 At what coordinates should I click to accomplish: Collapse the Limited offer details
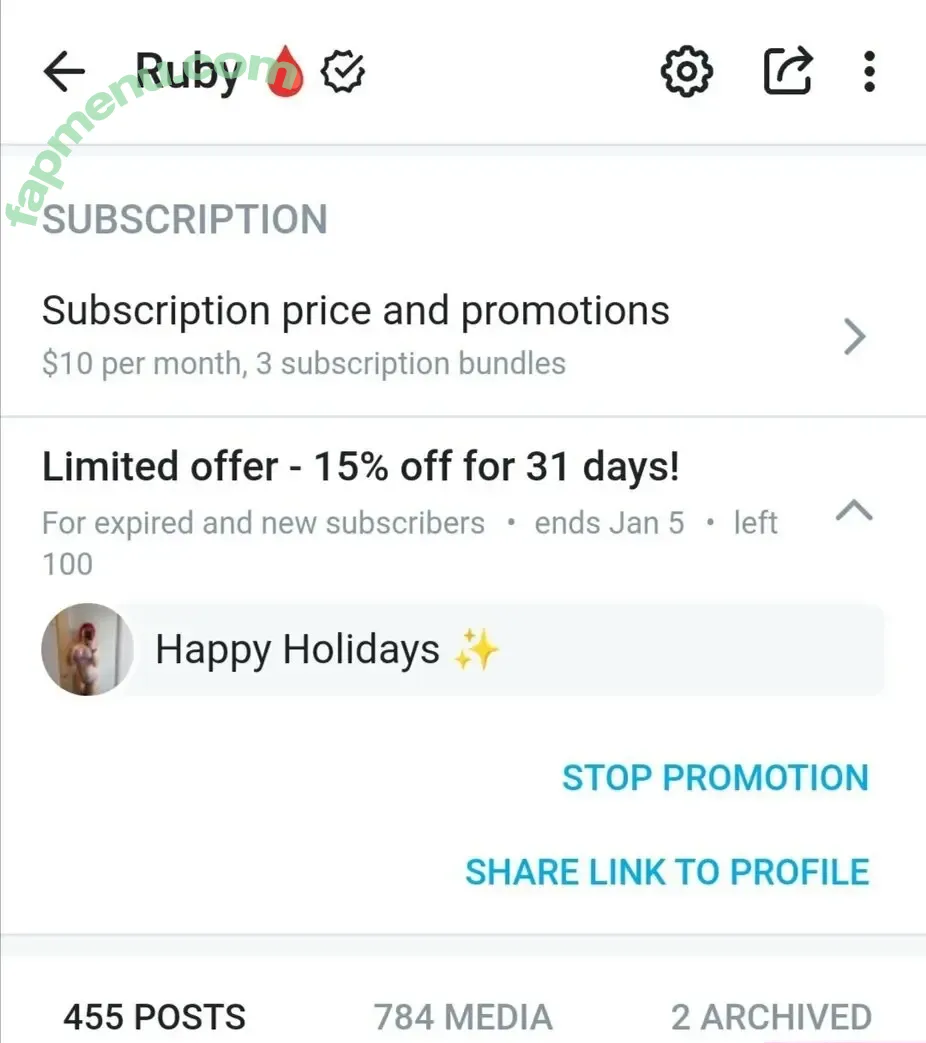point(853,511)
